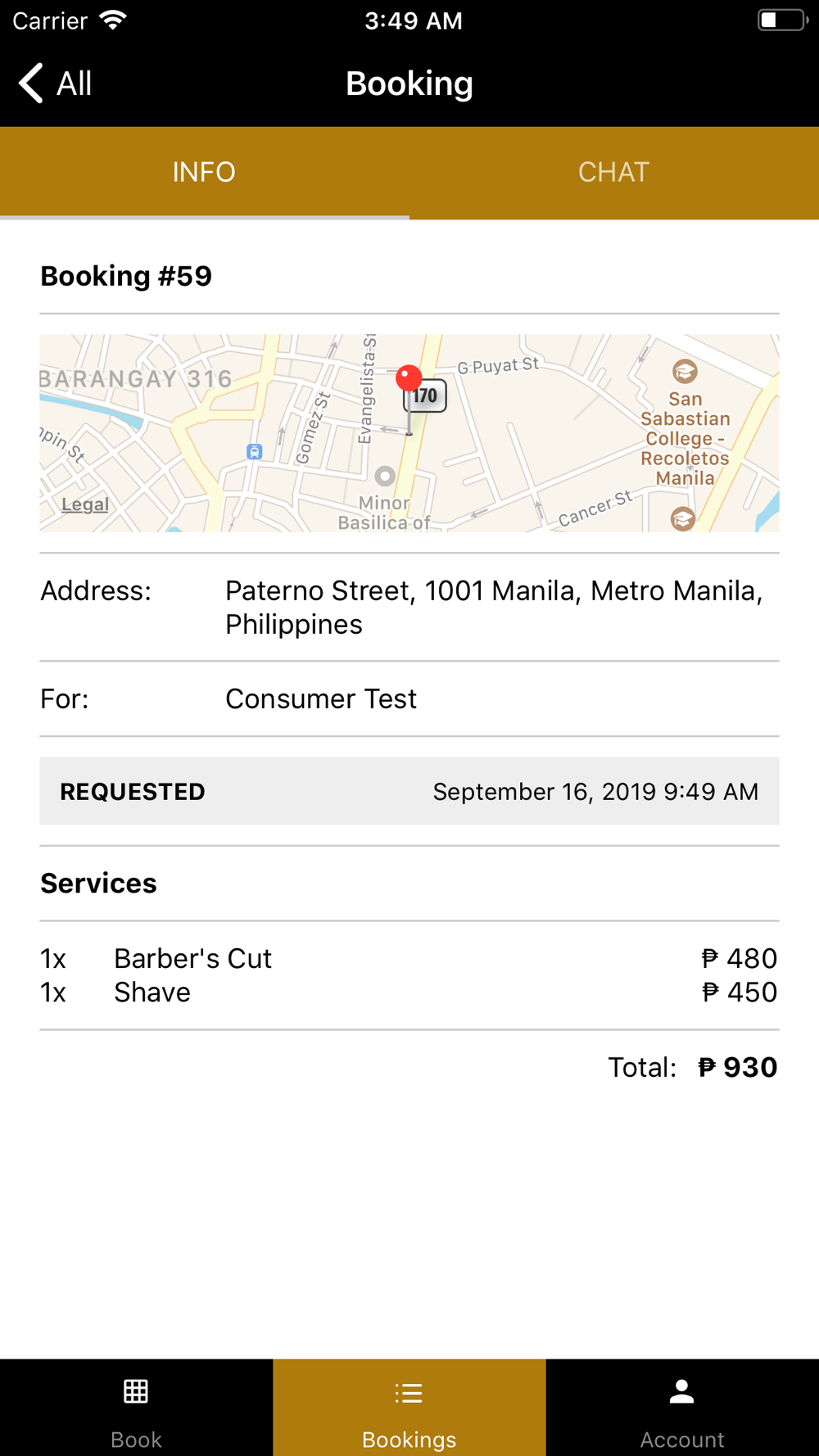Open the Legal link on the map
Screen dimensions: 819x1456
pos(85,504)
